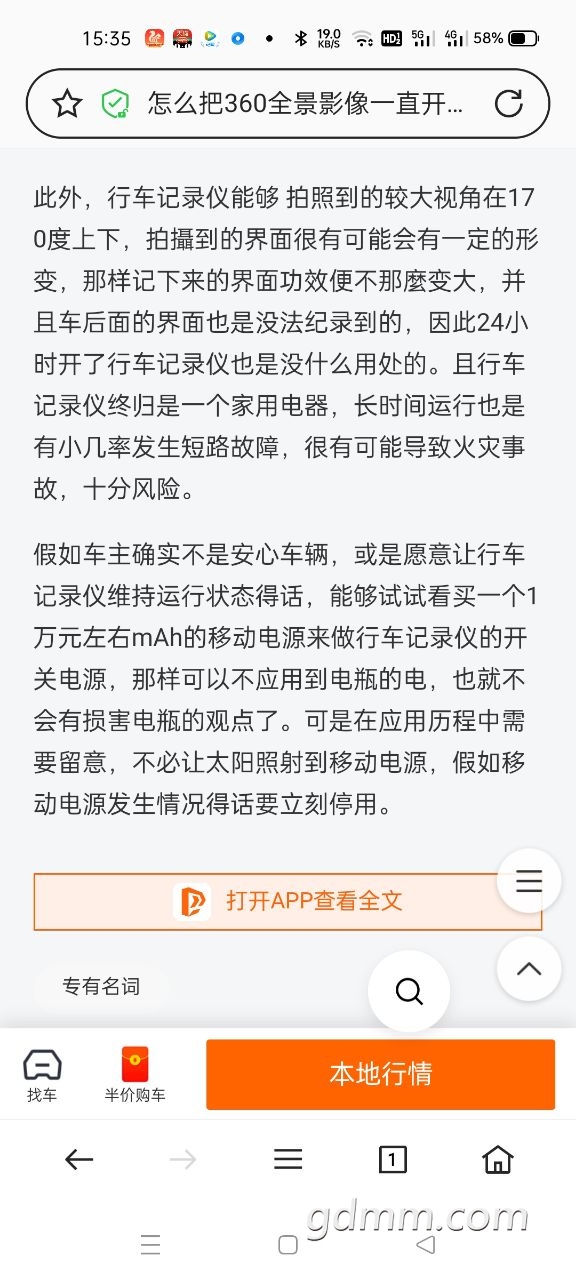Open the floating search button
This screenshot has height=1280, width=576.
409,991
